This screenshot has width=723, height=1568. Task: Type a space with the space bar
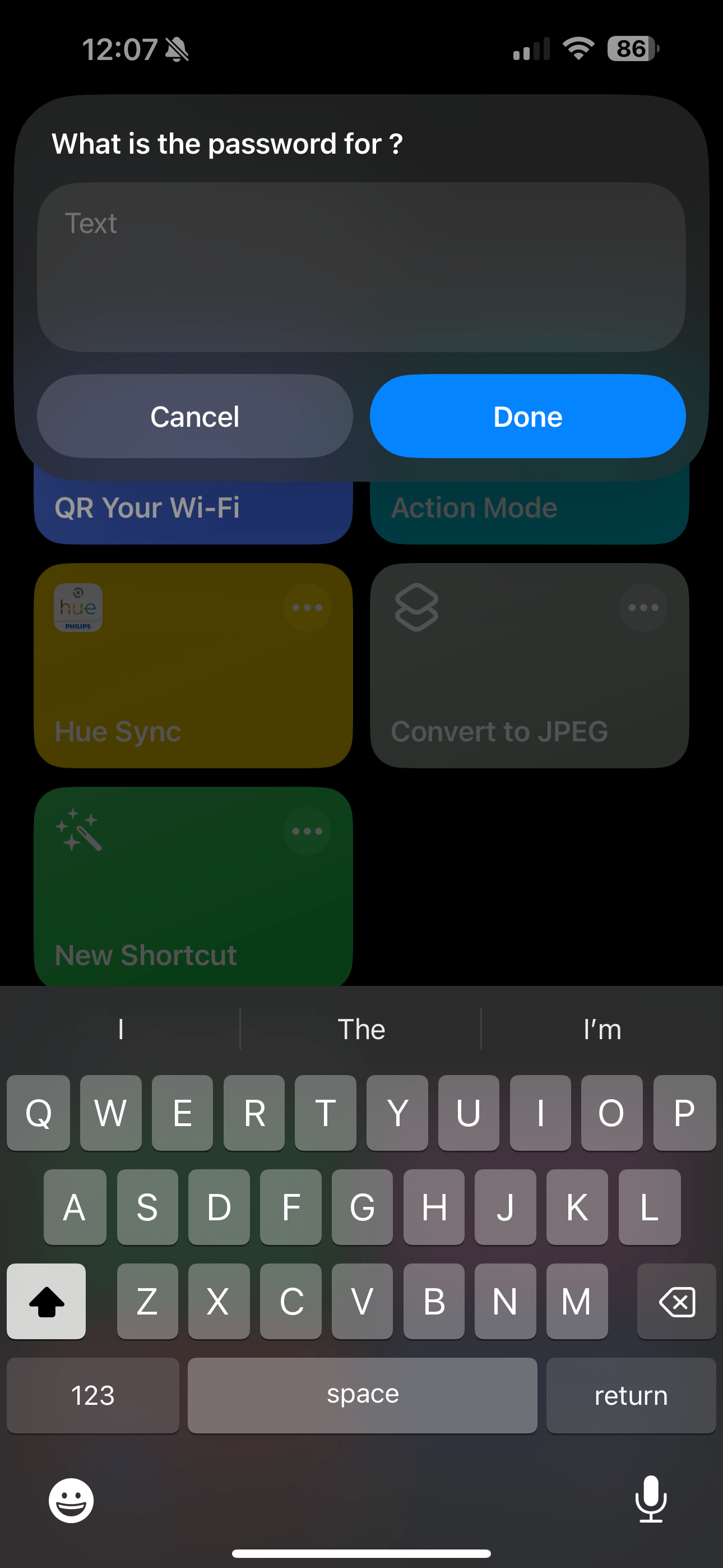[362, 1395]
